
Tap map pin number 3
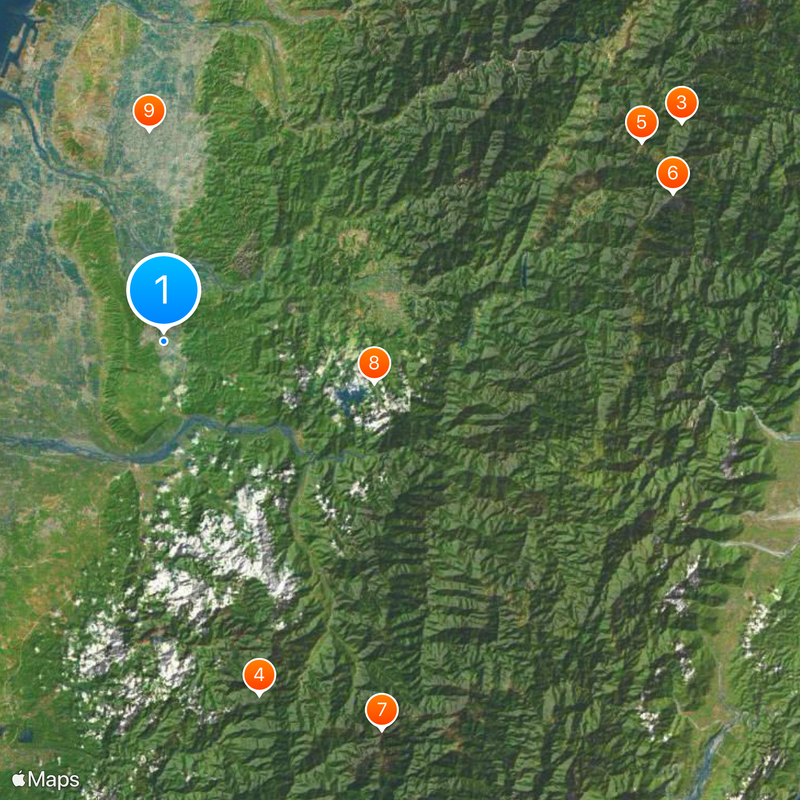point(681,102)
